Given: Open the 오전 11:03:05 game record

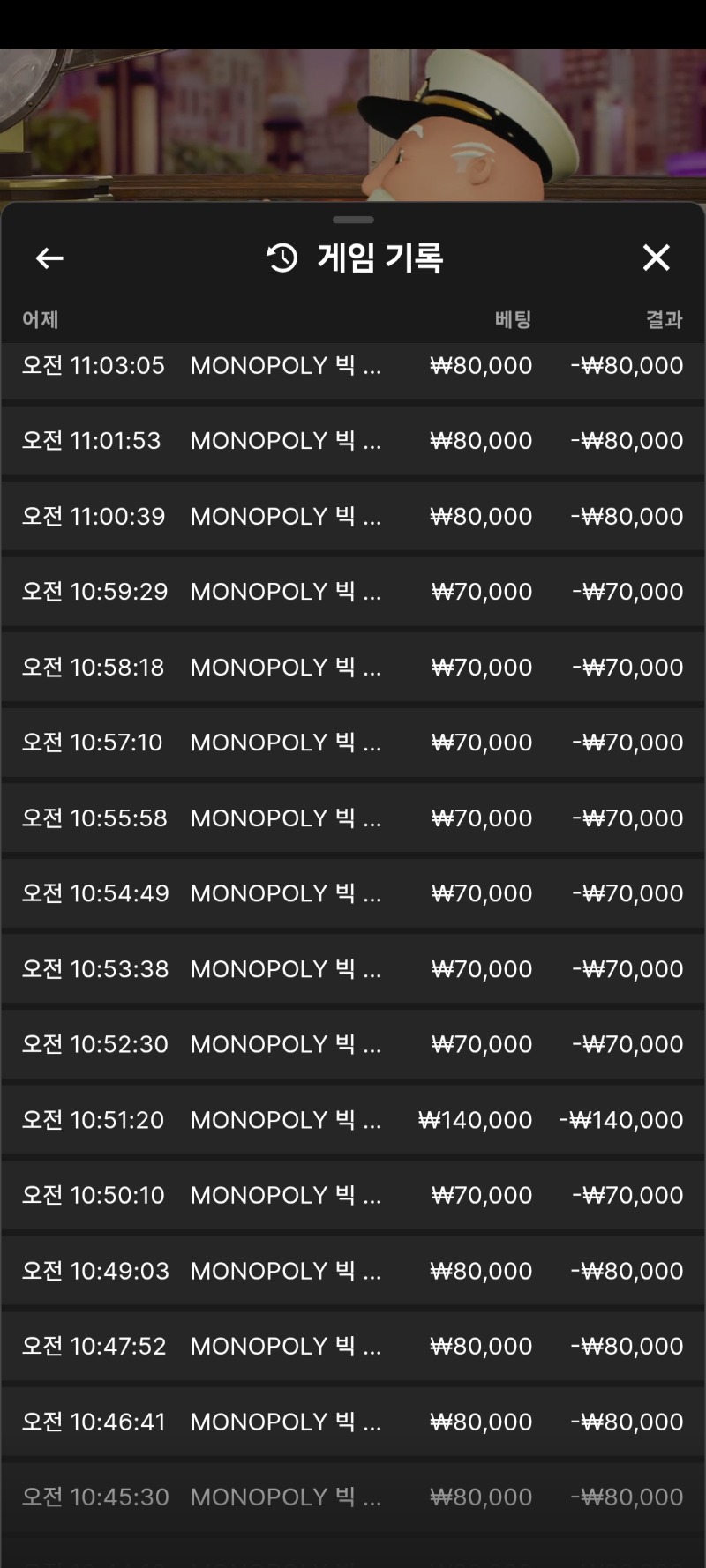Looking at the screenshot, I should (x=353, y=366).
